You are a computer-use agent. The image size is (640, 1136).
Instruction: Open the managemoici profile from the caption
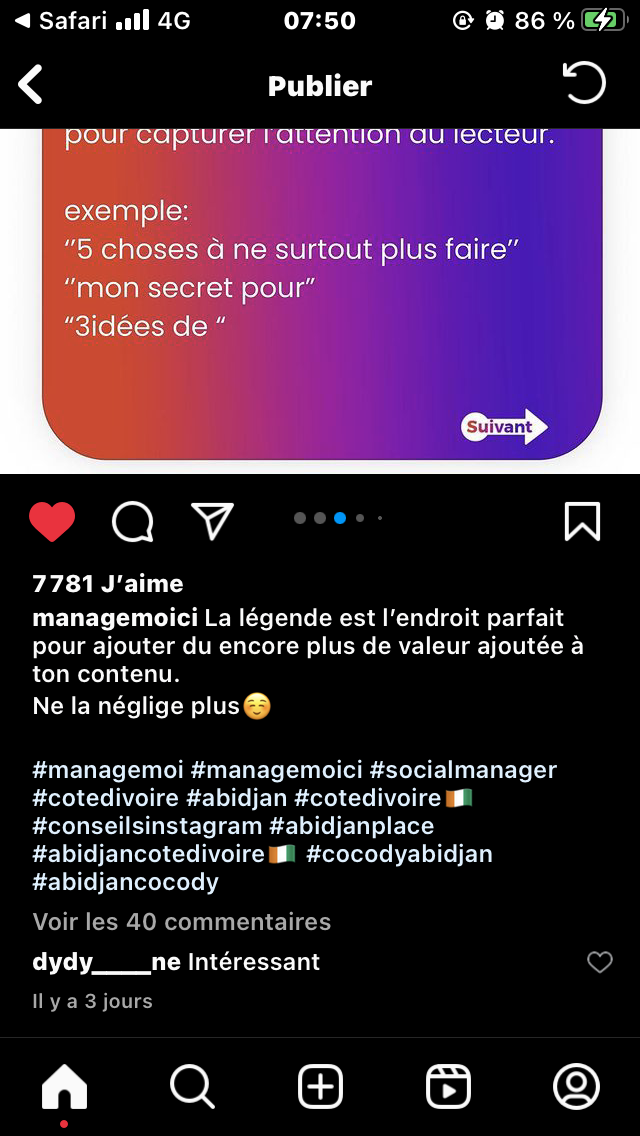pyautogui.click(x=115, y=619)
